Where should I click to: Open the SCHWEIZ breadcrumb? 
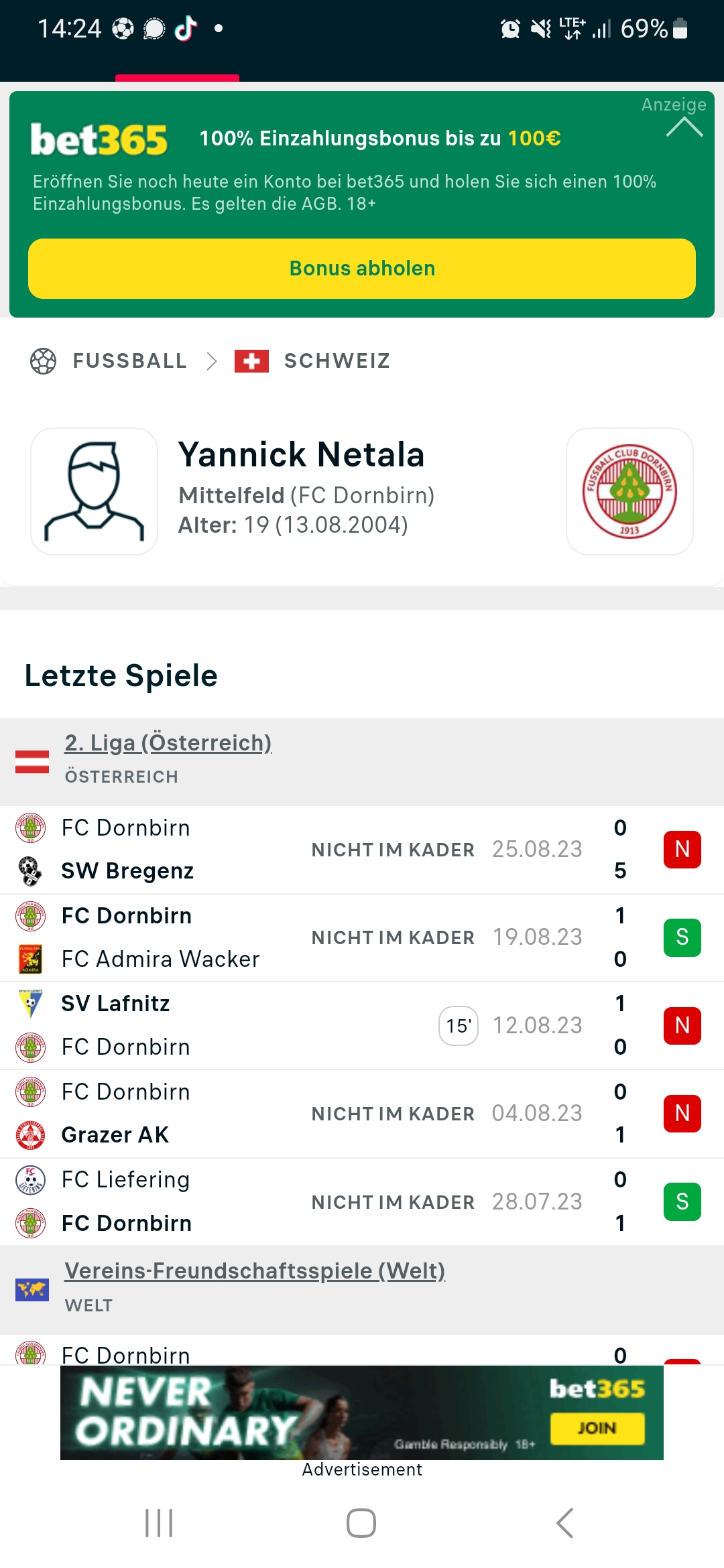pos(336,361)
